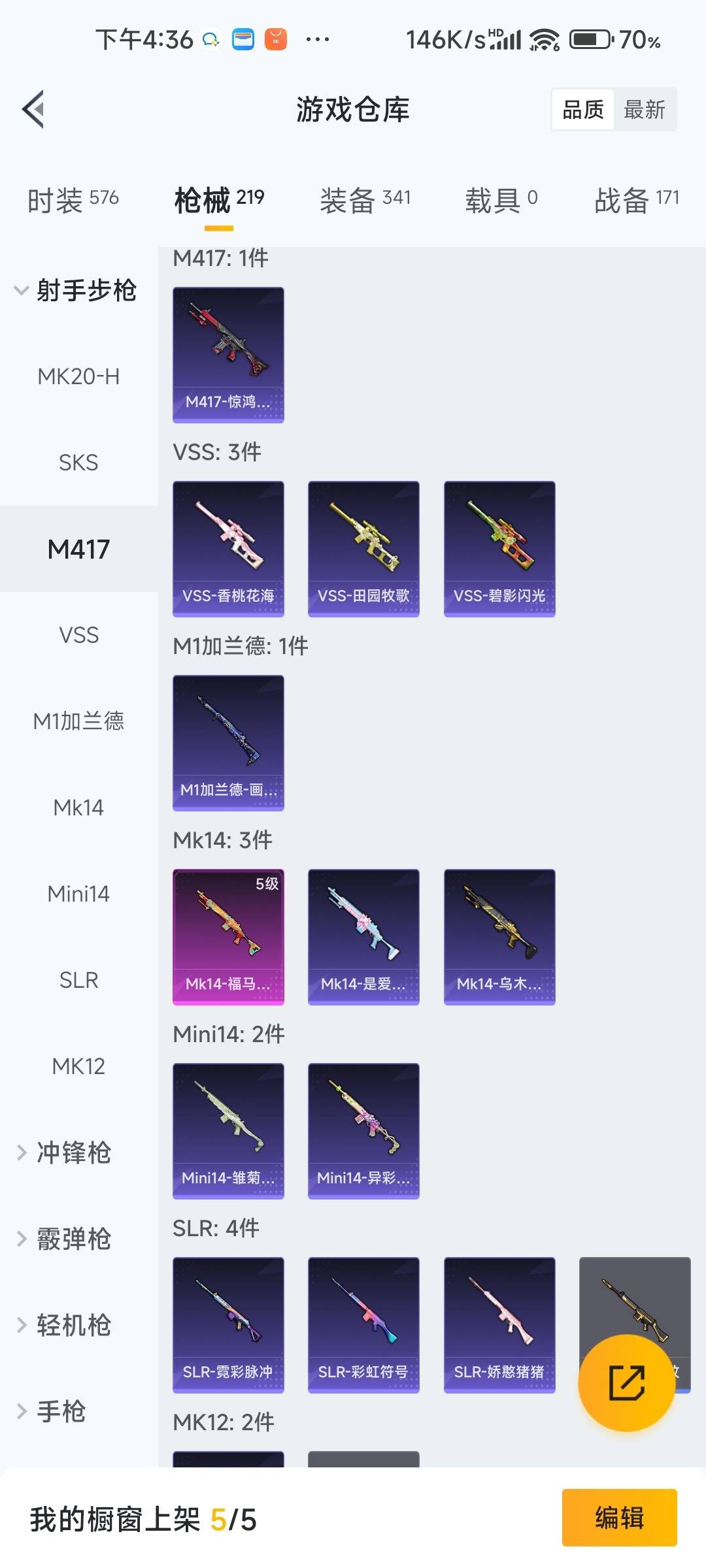Expand the 冲锋枪 category
Viewport: 706px width, 1568px height.
[x=69, y=1152]
